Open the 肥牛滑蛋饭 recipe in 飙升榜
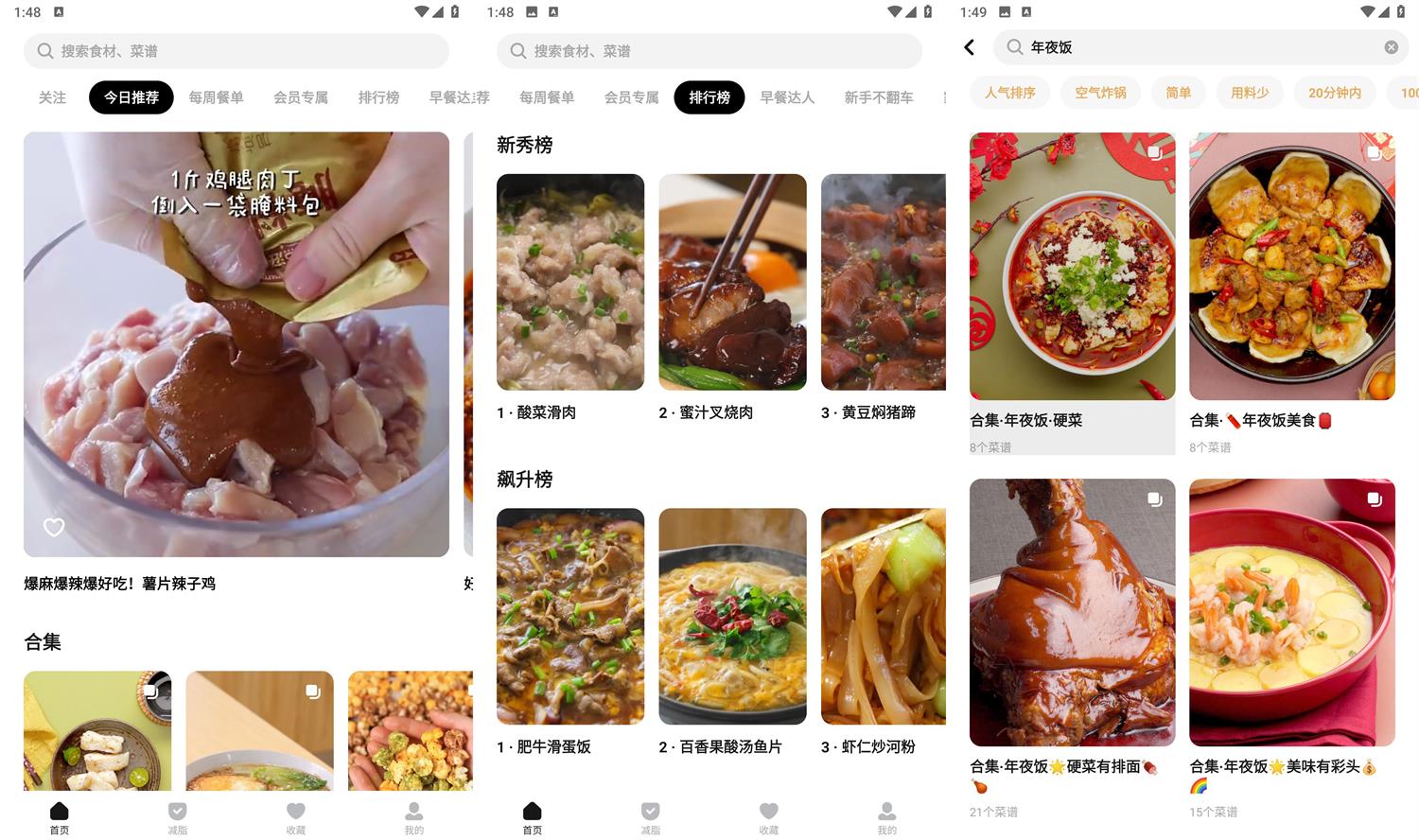Viewport: 1419px width, 840px height. [569, 617]
